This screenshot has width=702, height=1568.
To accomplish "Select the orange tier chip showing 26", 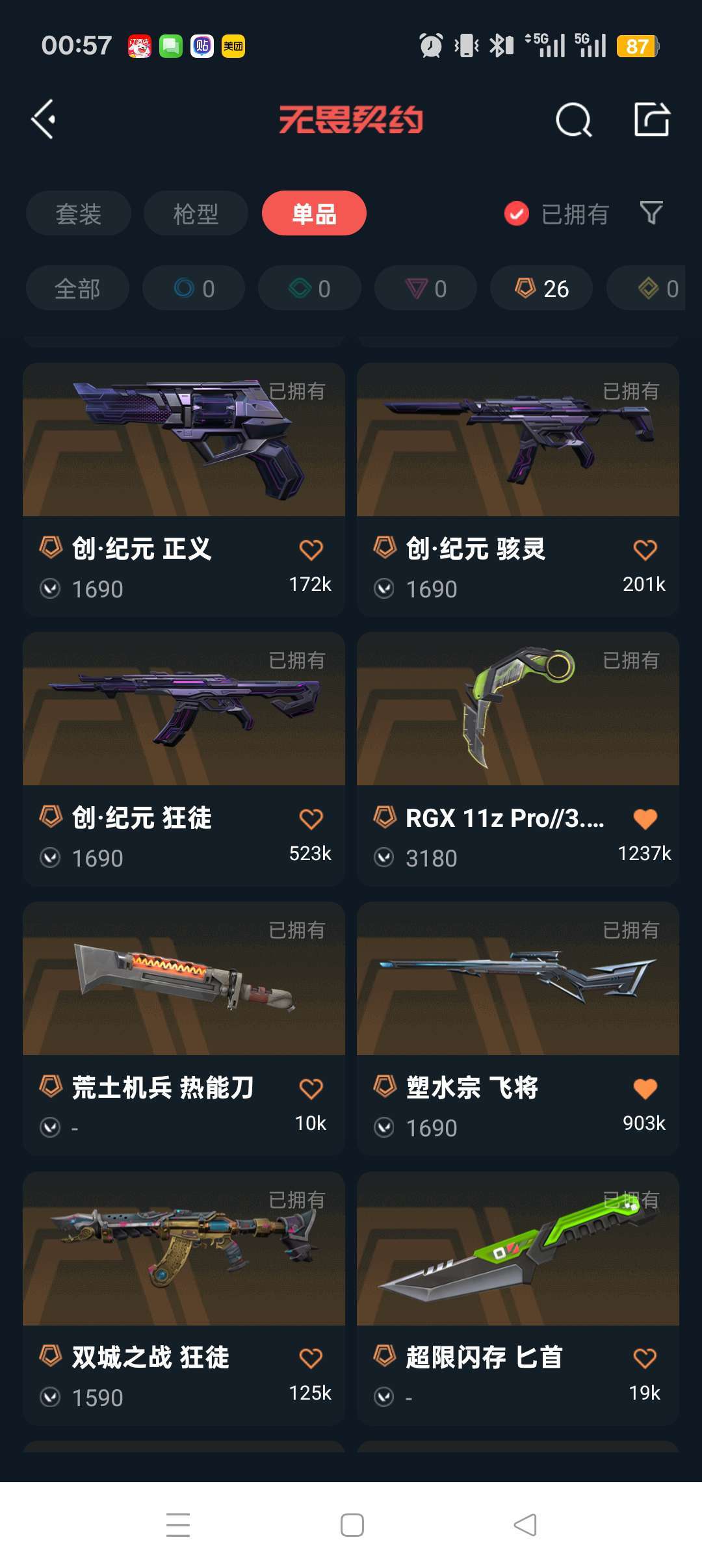I will coord(541,289).
